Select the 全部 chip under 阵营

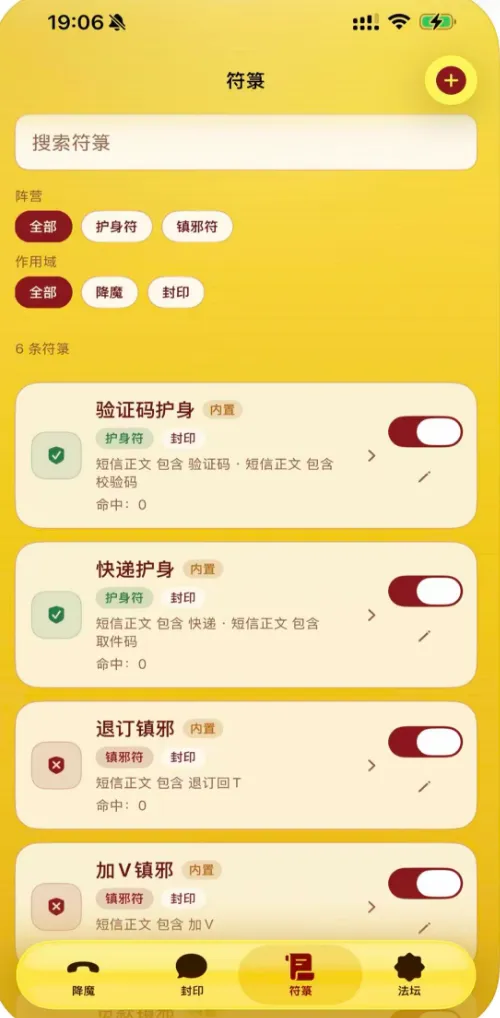pos(44,227)
